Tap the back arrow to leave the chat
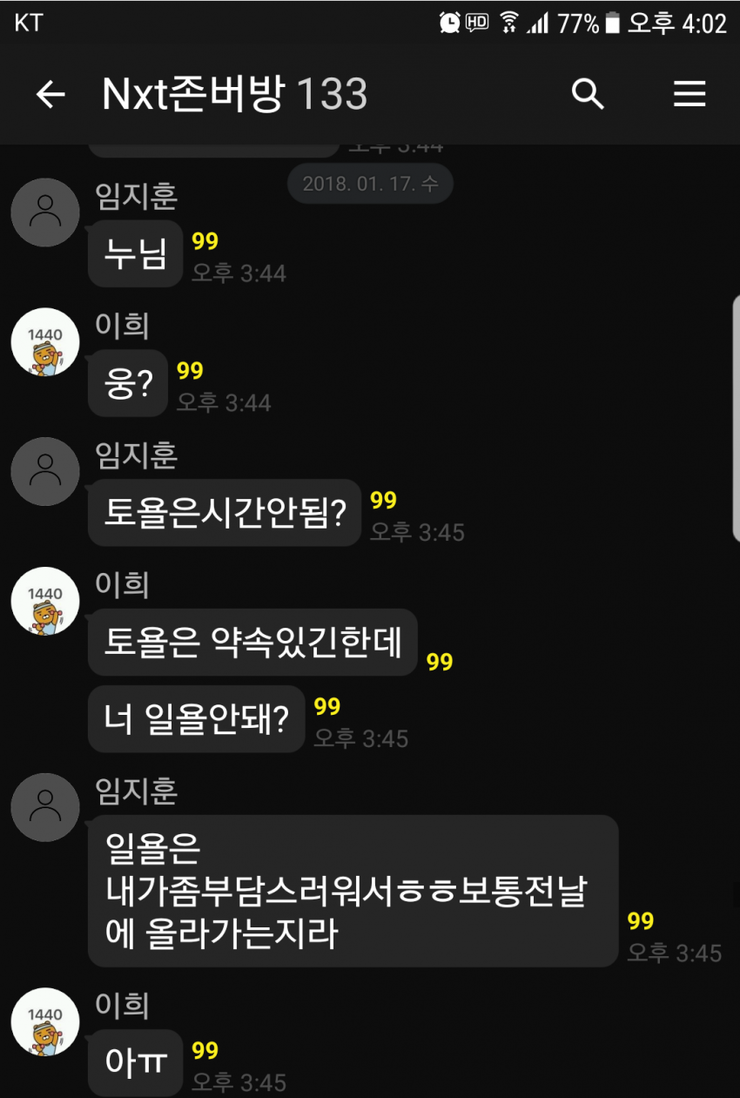 (x=48, y=95)
